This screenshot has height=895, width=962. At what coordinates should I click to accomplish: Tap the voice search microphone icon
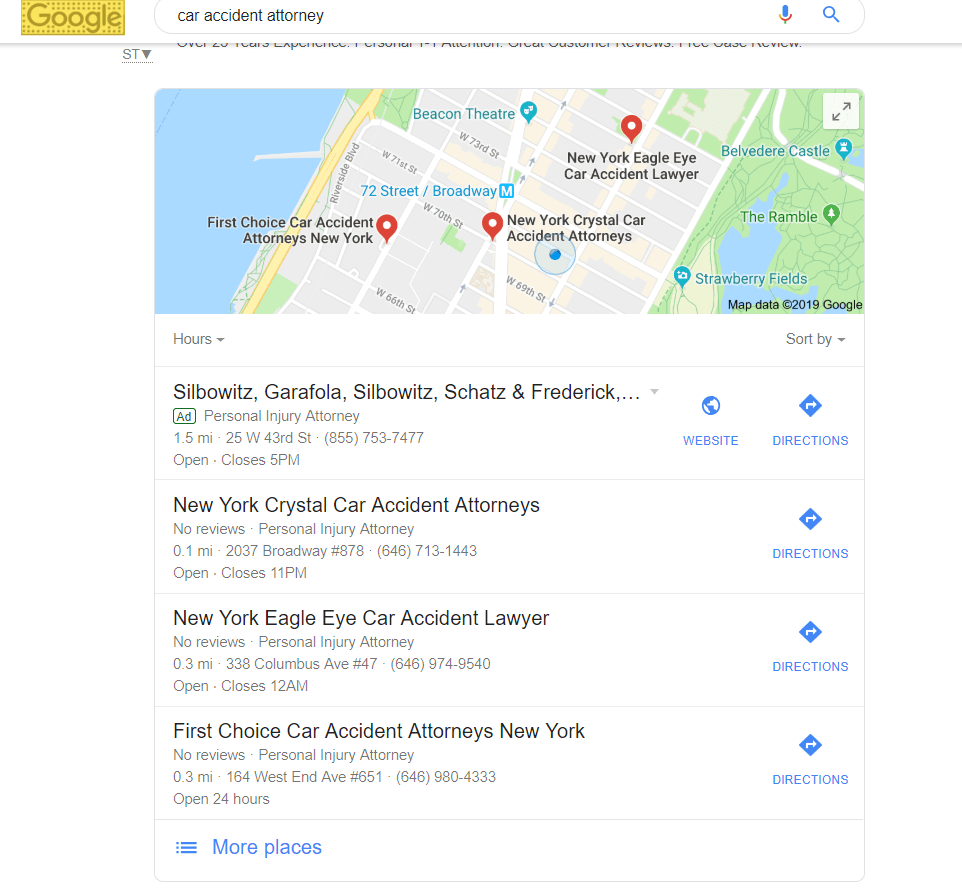pyautogui.click(x=785, y=14)
